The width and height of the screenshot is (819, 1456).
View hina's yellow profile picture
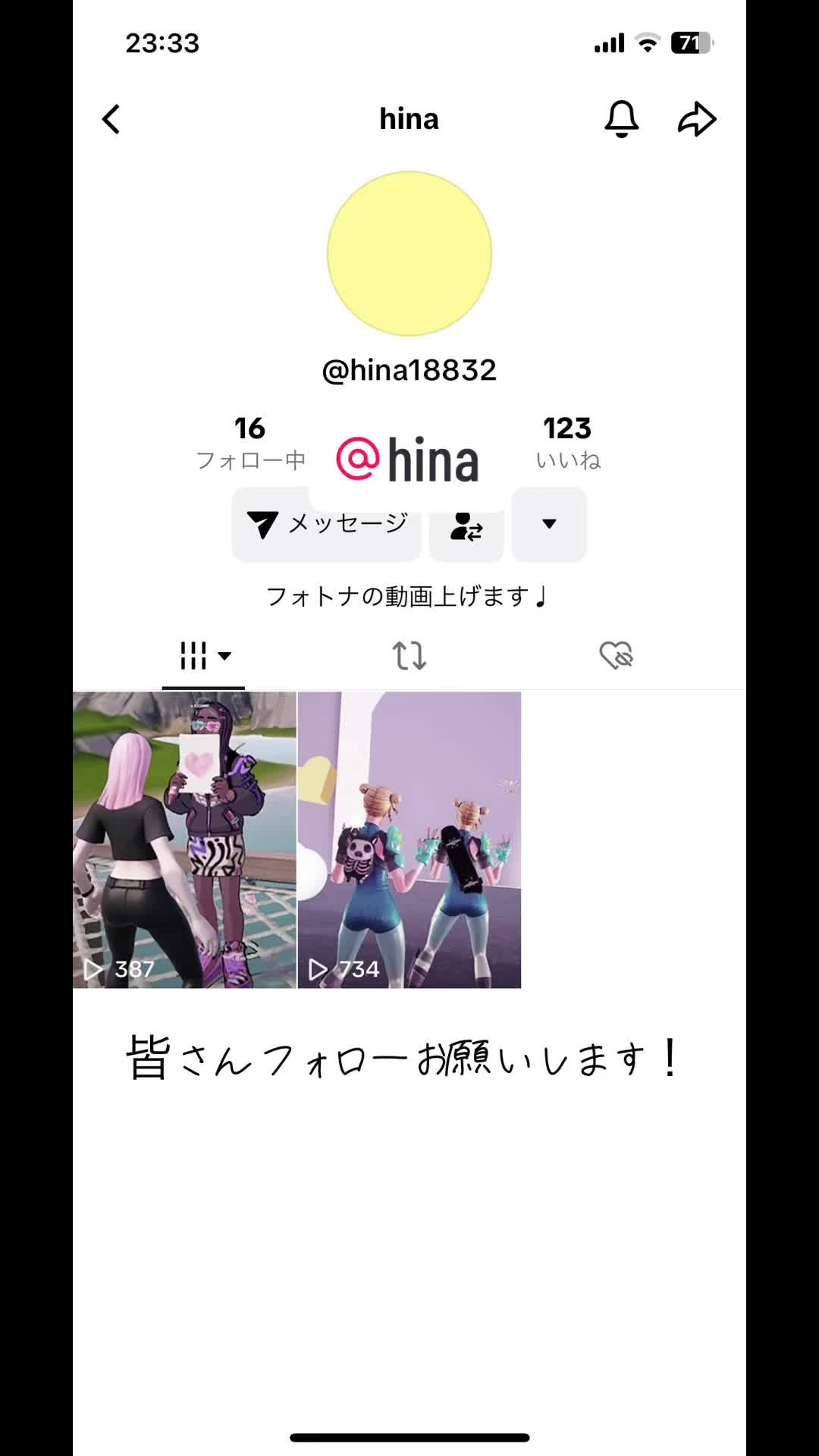409,253
